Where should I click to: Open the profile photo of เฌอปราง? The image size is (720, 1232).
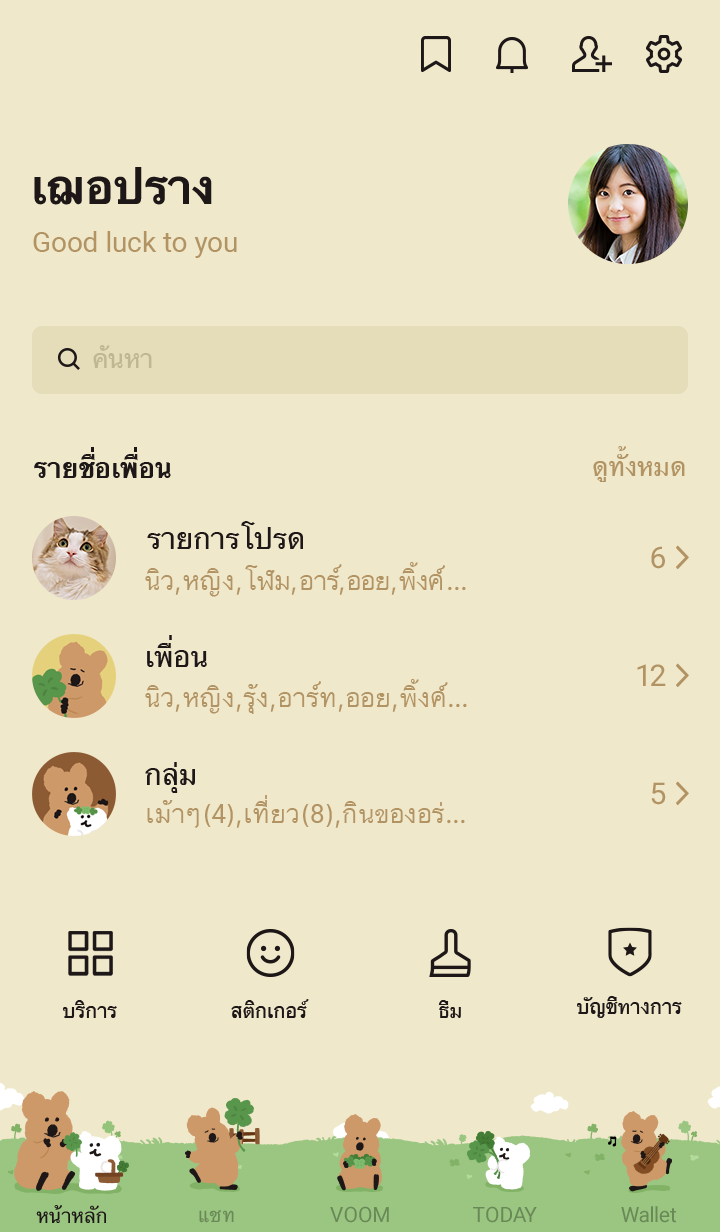pos(628,204)
